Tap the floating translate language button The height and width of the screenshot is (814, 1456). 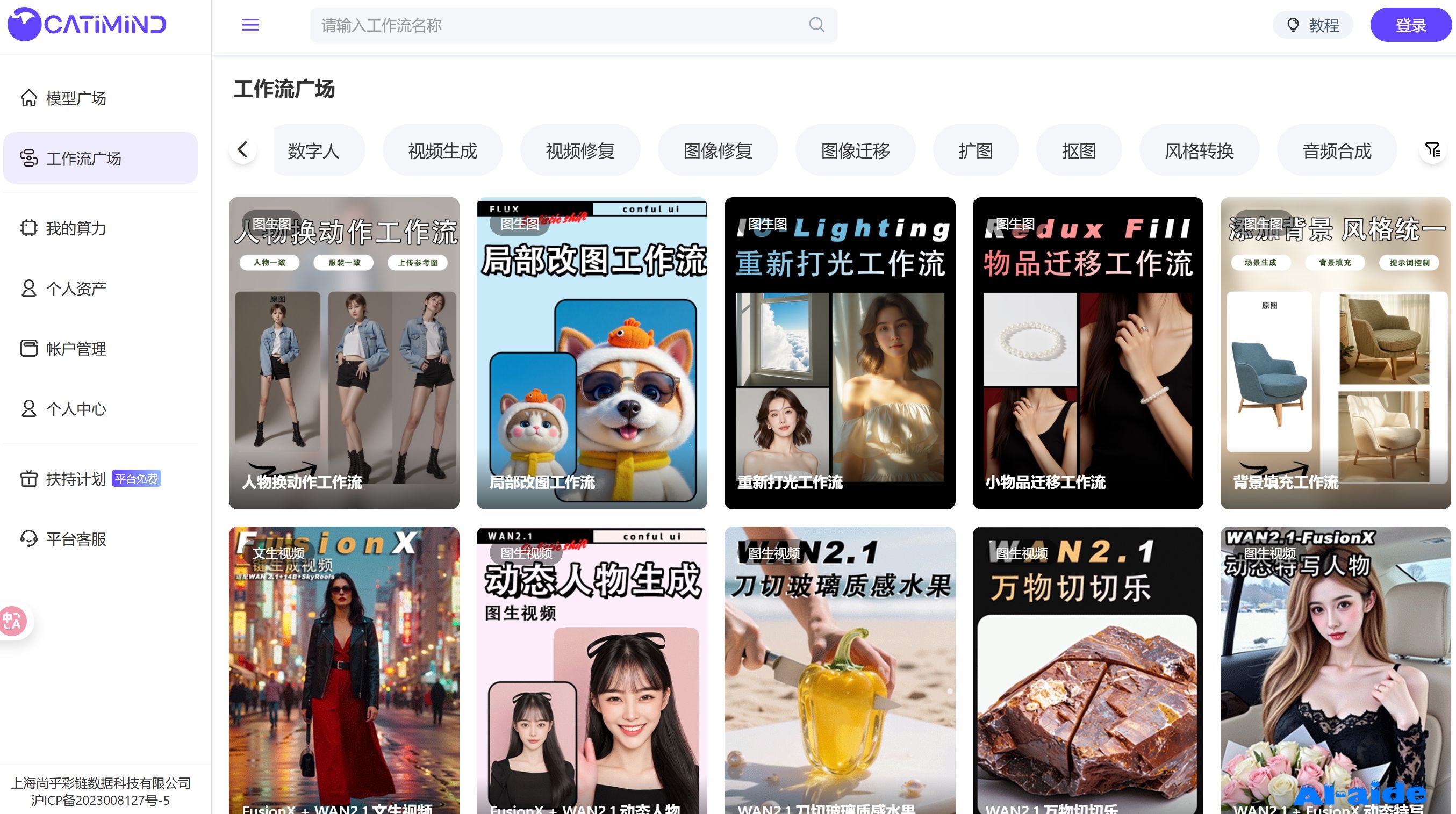pos(12,621)
